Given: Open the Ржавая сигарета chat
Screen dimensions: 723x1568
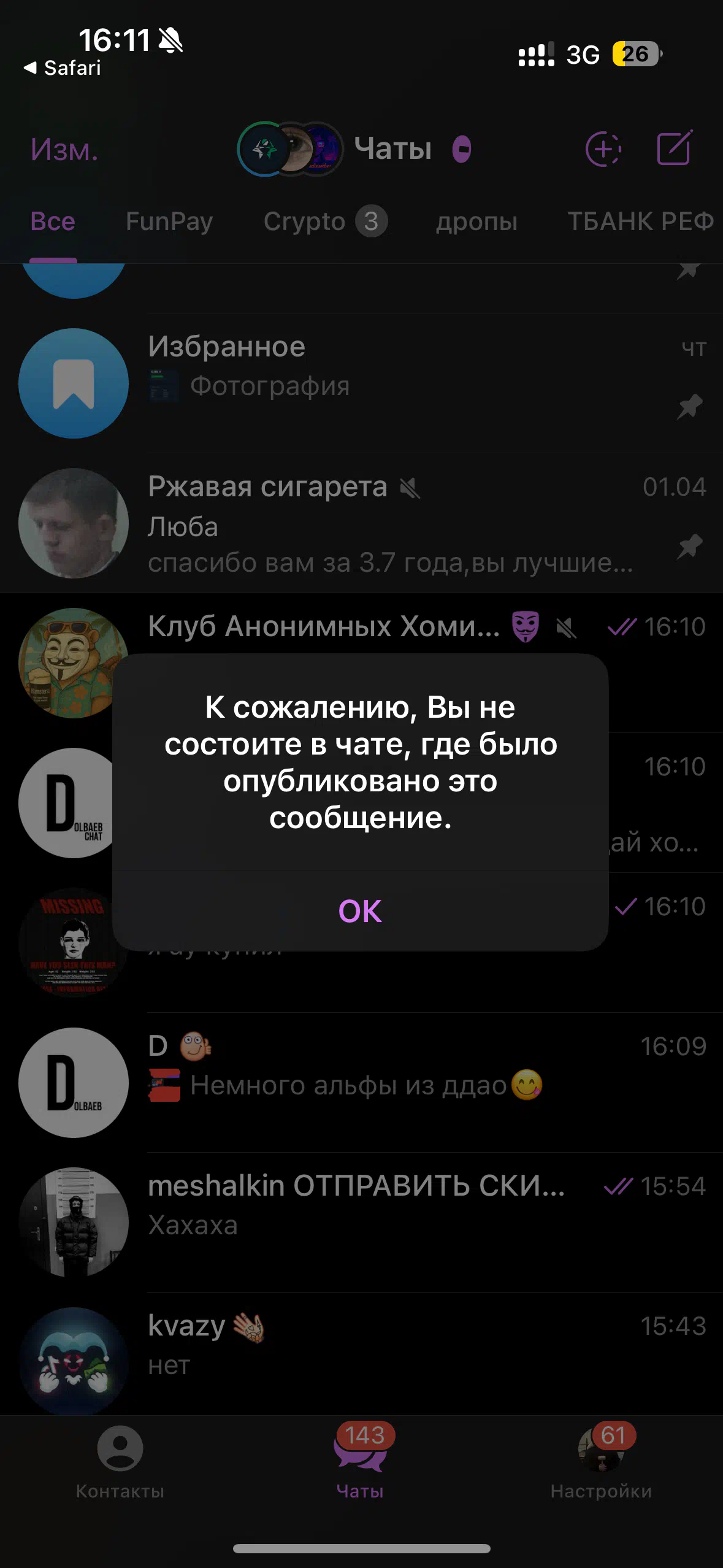Looking at the screenshot, I should pyautogui.click(x=361, y=523).
